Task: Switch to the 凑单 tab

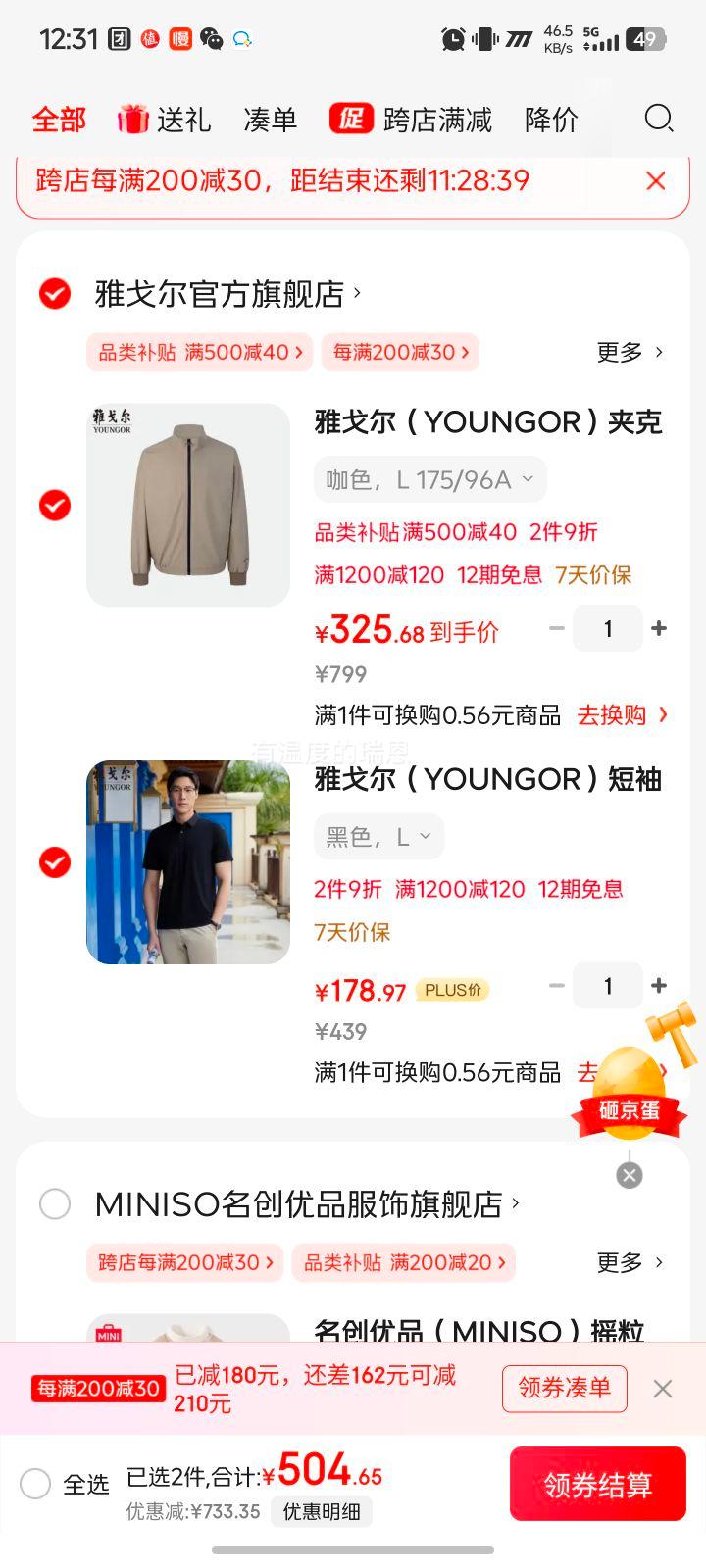Action: (x=270, y=119)
